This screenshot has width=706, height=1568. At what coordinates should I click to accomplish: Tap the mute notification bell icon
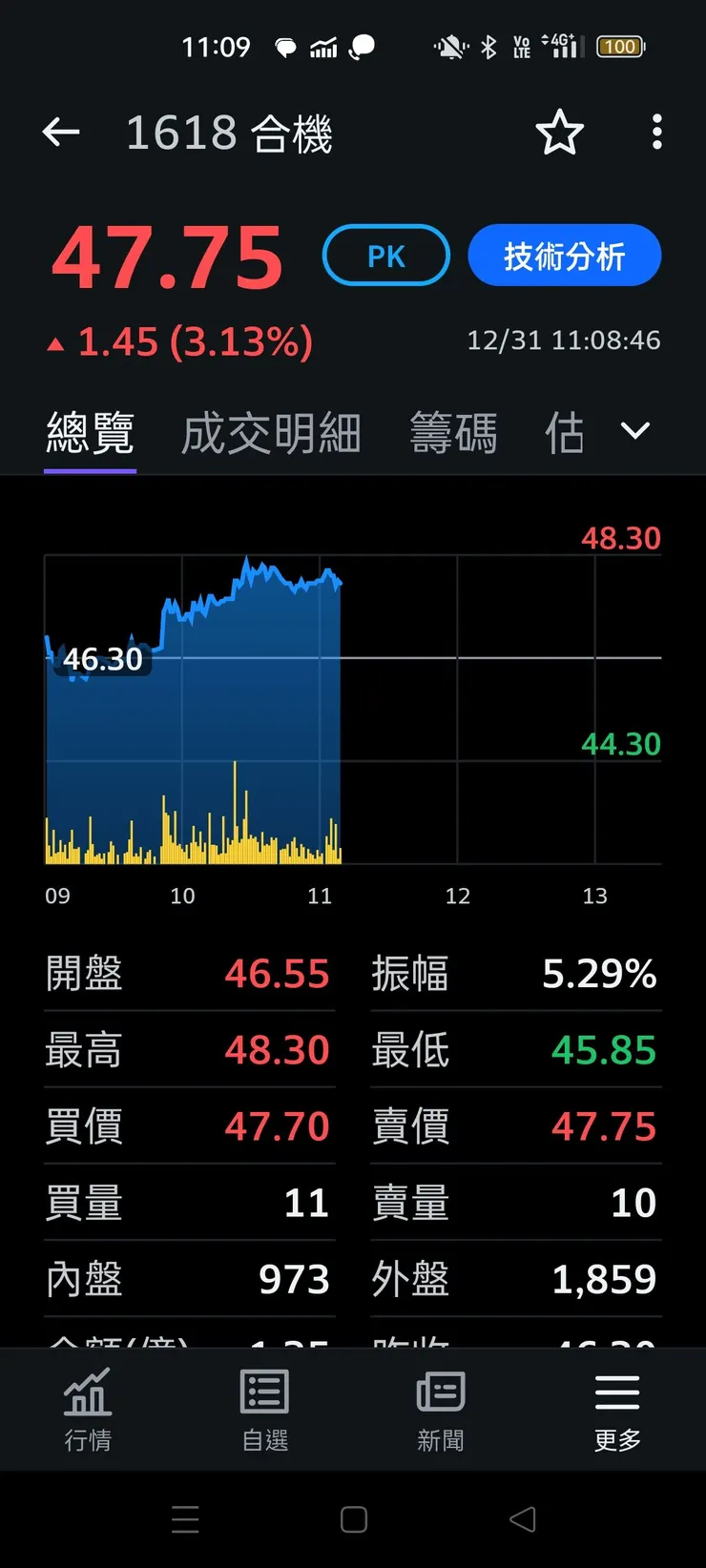[x=449, y=46]
